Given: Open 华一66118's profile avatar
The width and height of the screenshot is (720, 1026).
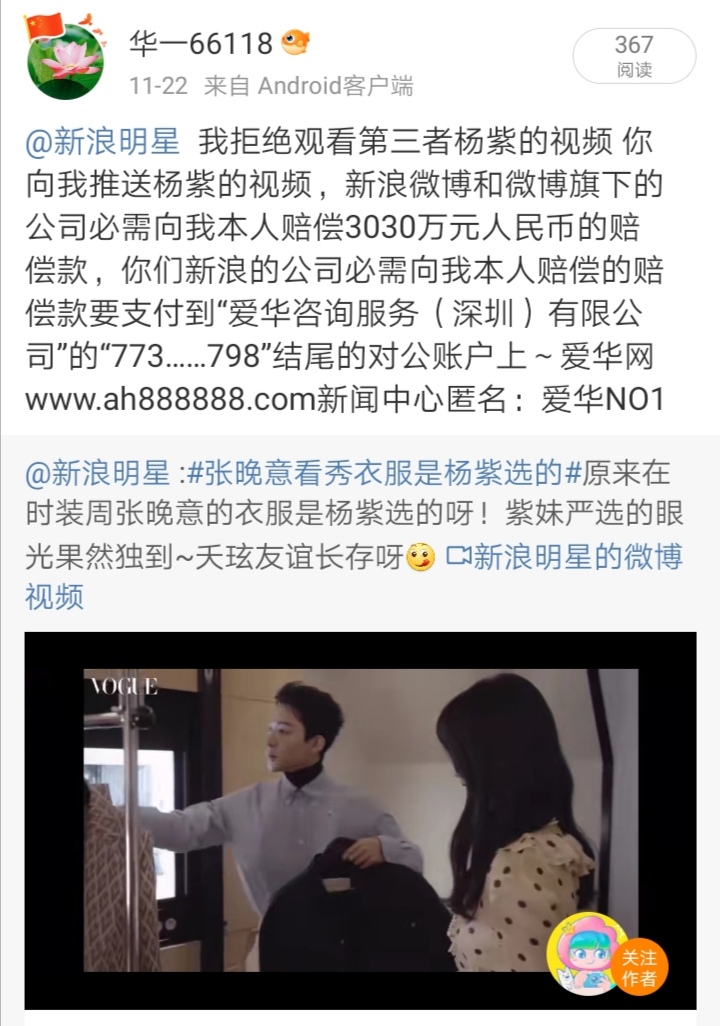Looking at the screenshot, I should (64, 58).
